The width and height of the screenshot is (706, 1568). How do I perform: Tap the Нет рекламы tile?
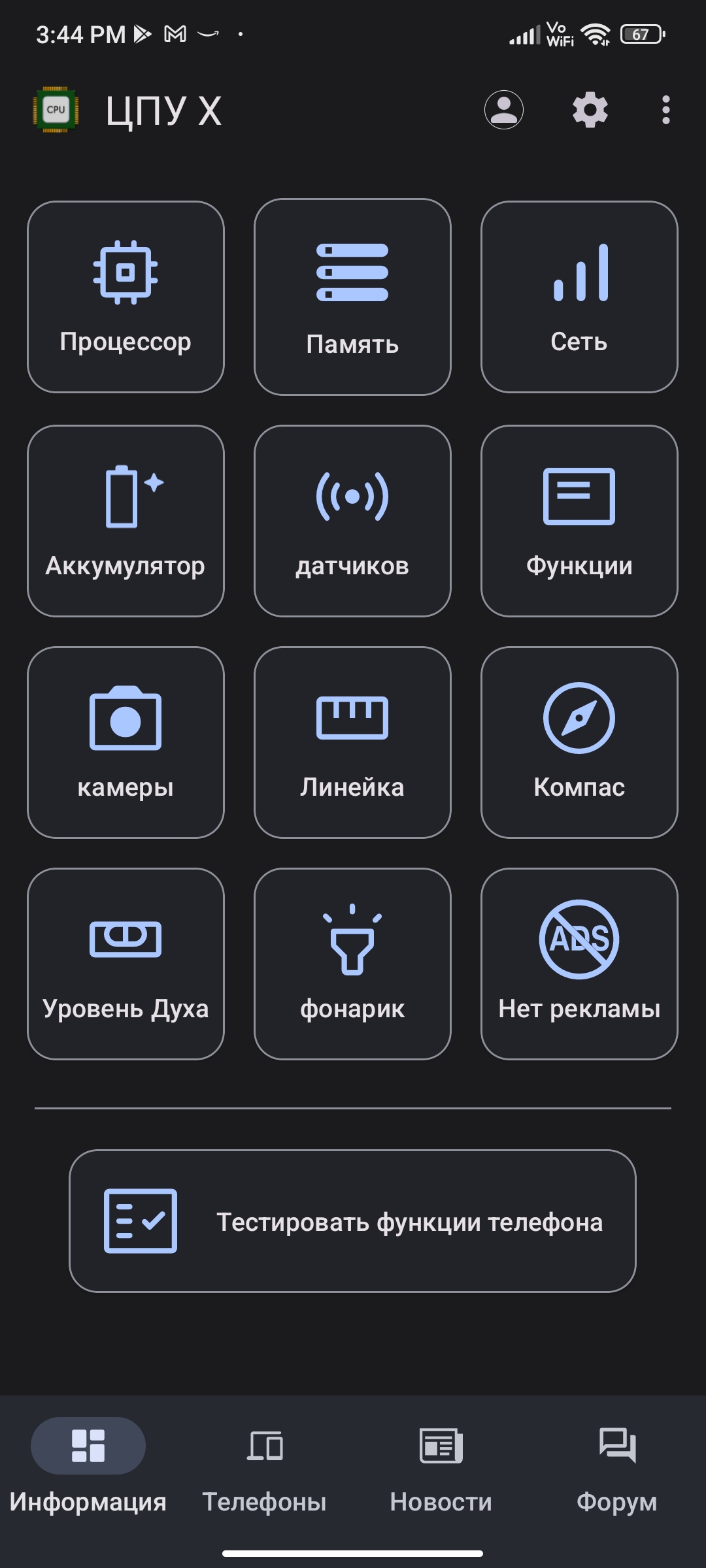point(579,964)
